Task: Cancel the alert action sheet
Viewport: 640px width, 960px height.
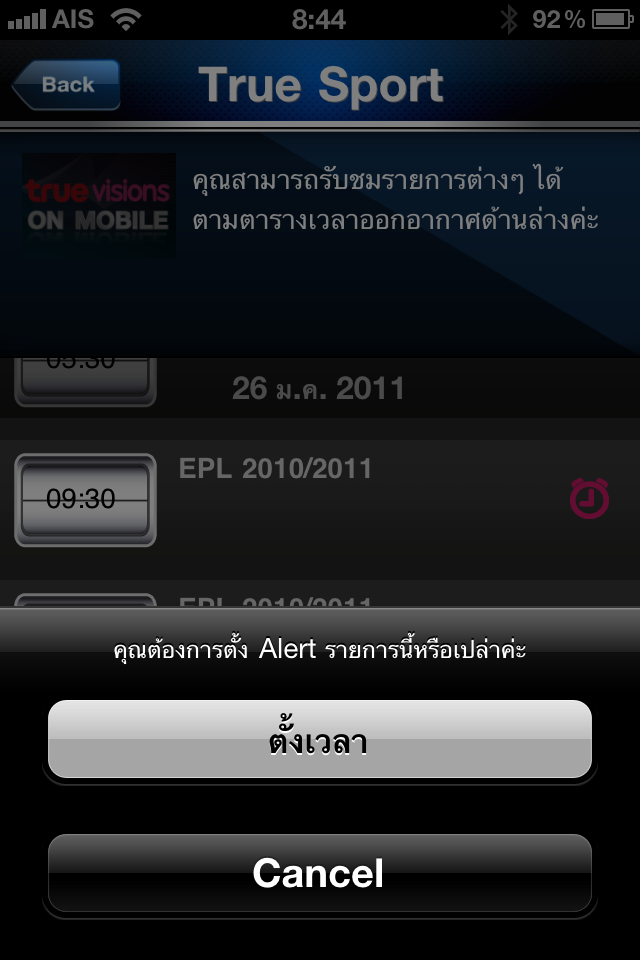Action: click(x=319, y=873)
